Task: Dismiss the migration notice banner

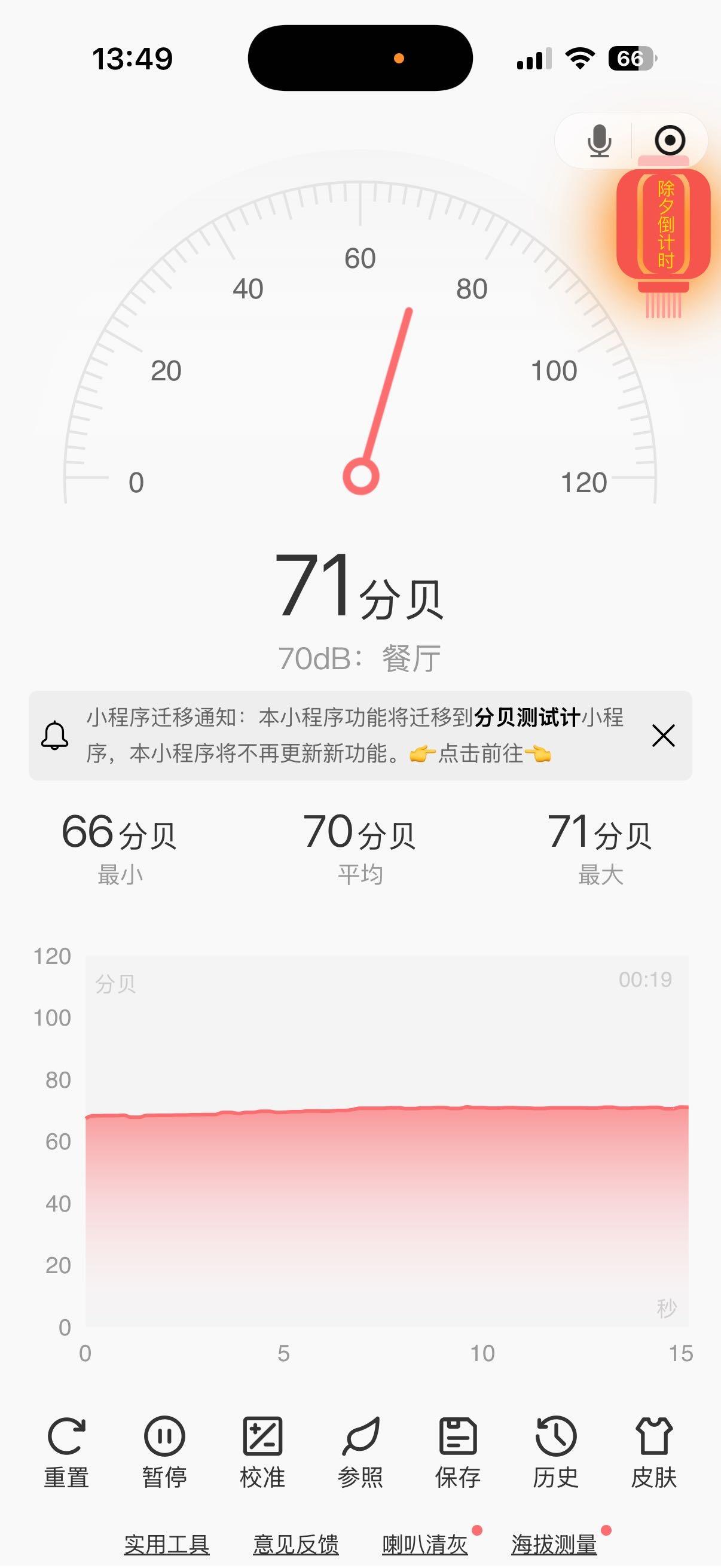Action: click(663, 736)
